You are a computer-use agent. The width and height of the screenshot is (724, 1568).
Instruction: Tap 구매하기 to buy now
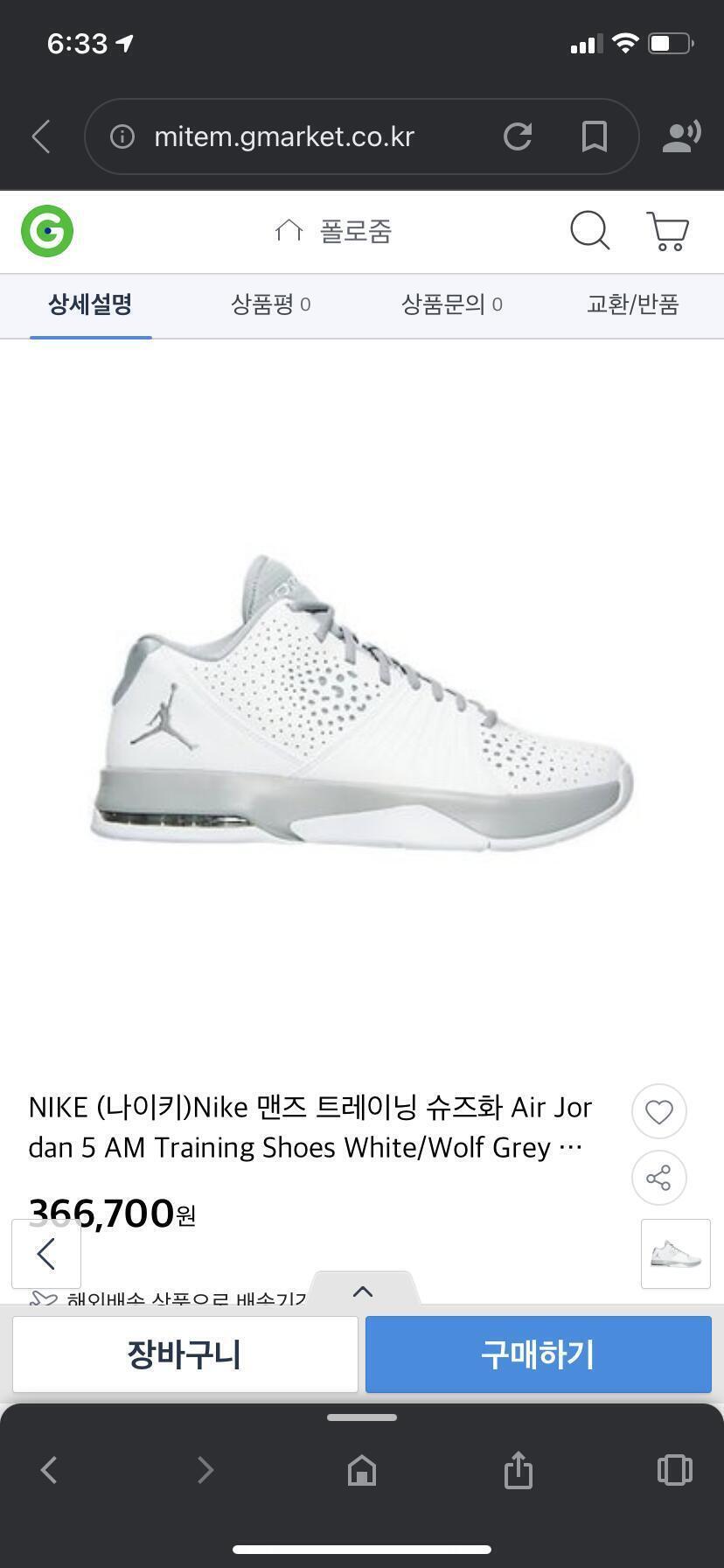[x=539, y=1354]
